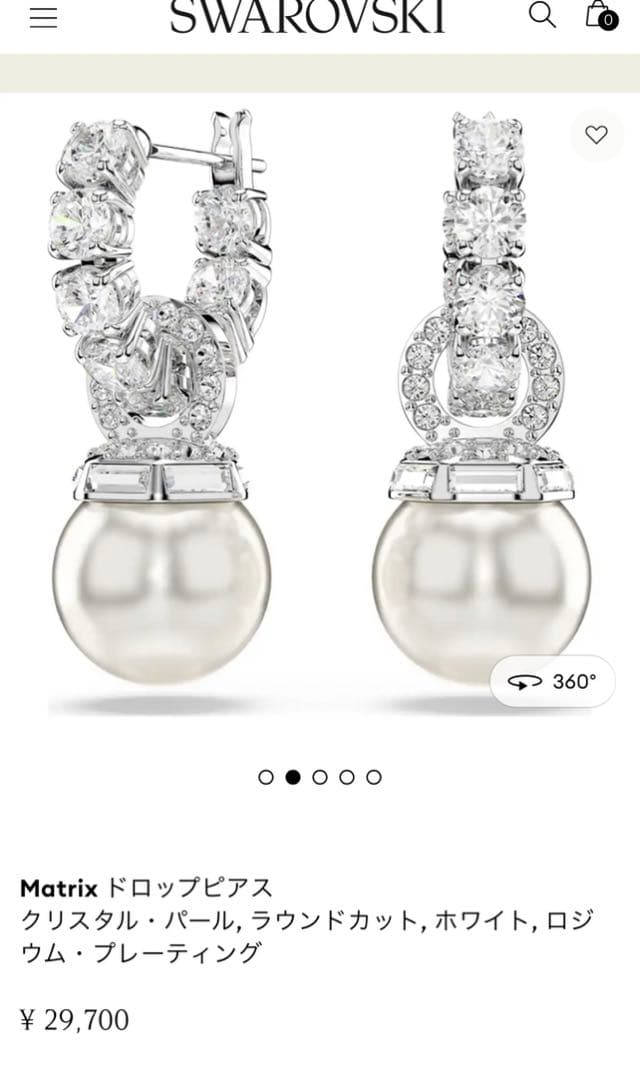Open the 360° product view
Screen dimensions: 640x1080
[x=552, y=682]
